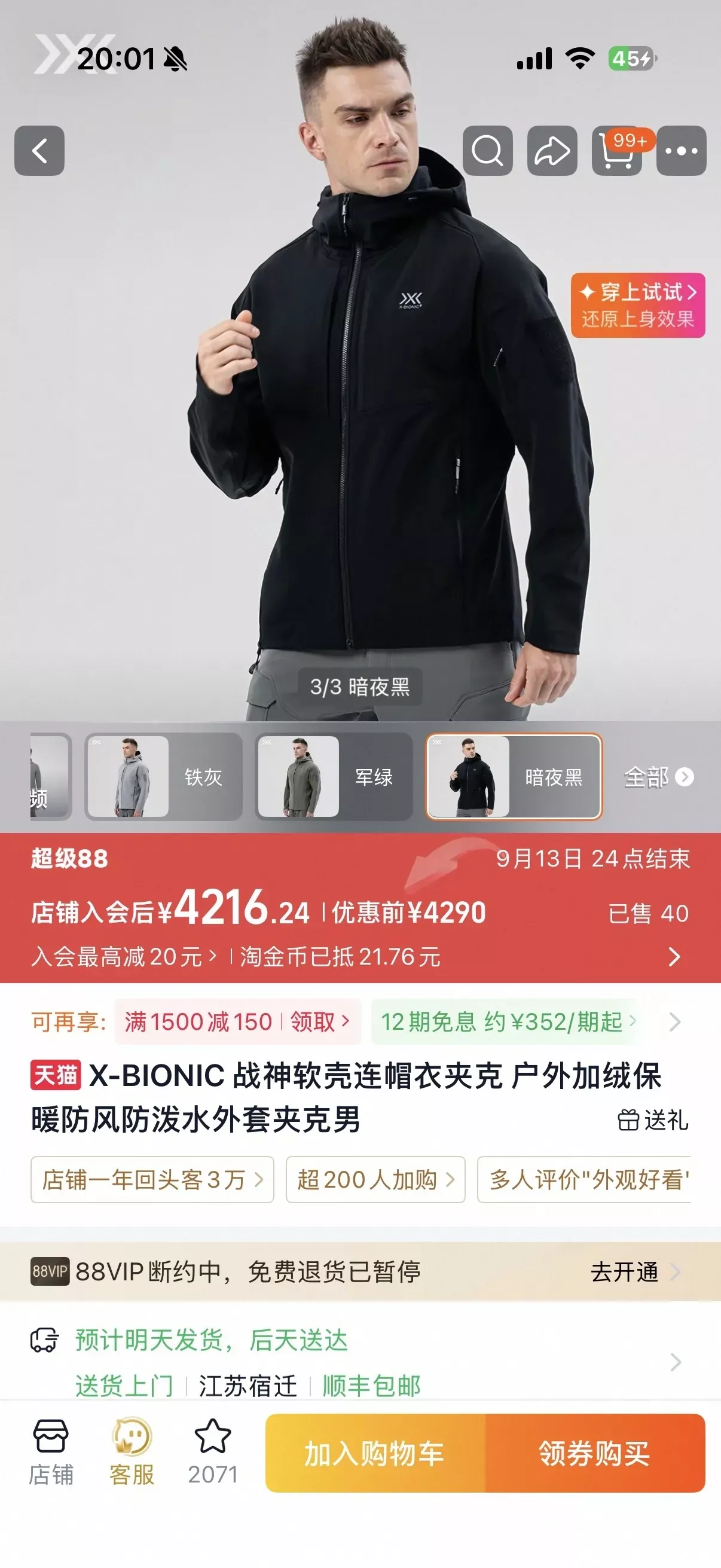Select the 暗夜黑 color thumbnail
721x1568 pixels.
pos(514,776)
